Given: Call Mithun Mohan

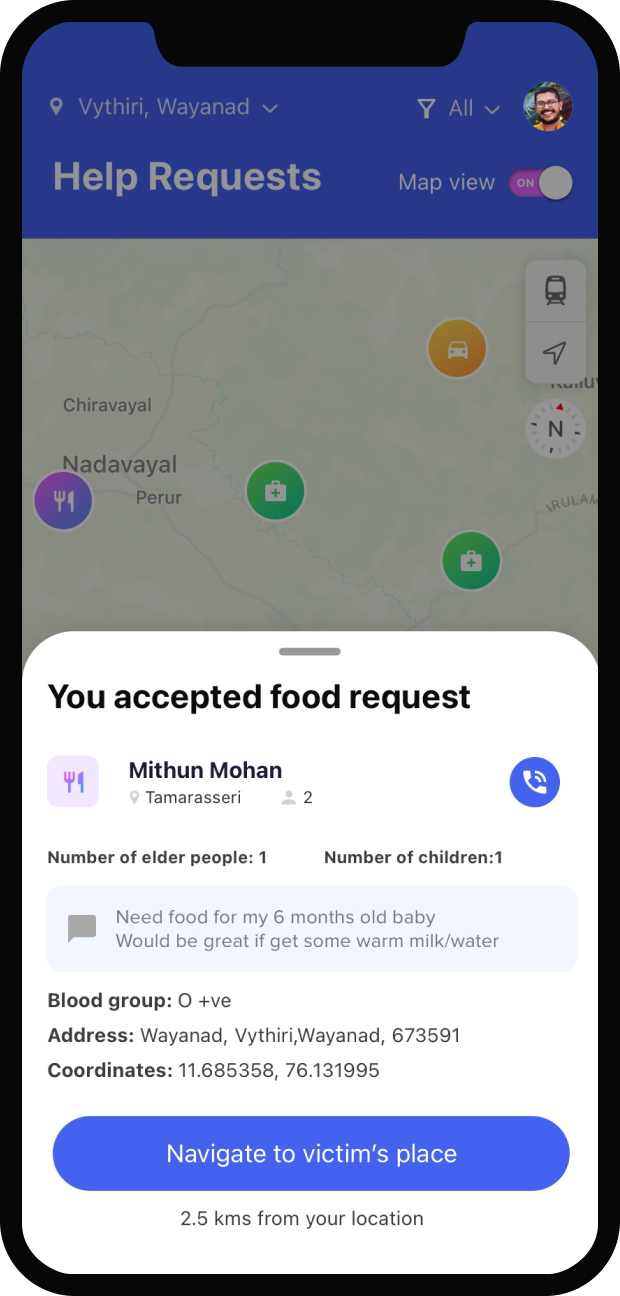Looking at the screenshot, I should [535, 782].
